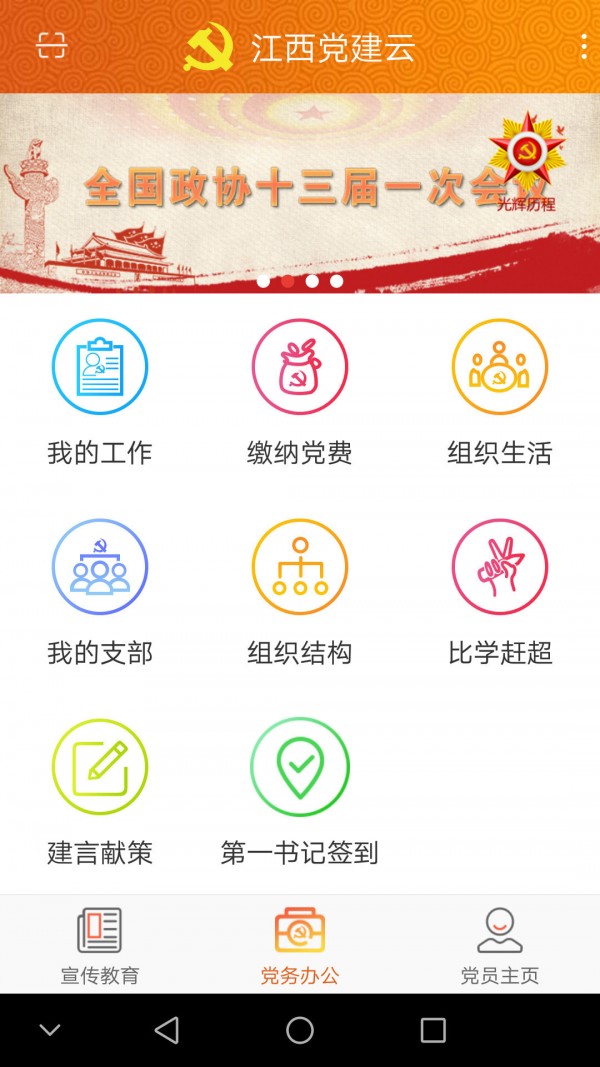Open the 全国政协十三届一次会议 banner

tap(300, 192)
